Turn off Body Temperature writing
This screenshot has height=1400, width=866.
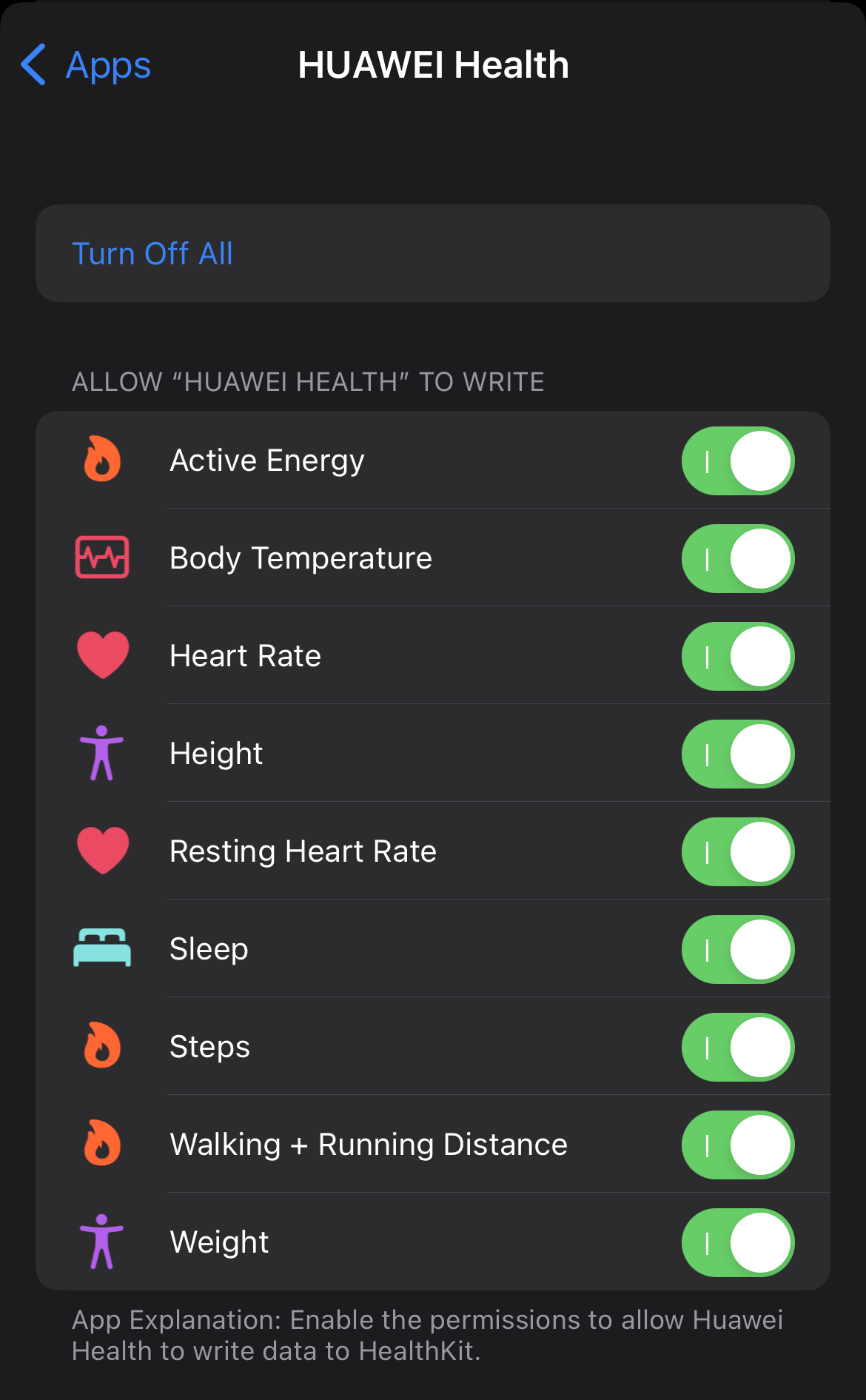(737, 559)
